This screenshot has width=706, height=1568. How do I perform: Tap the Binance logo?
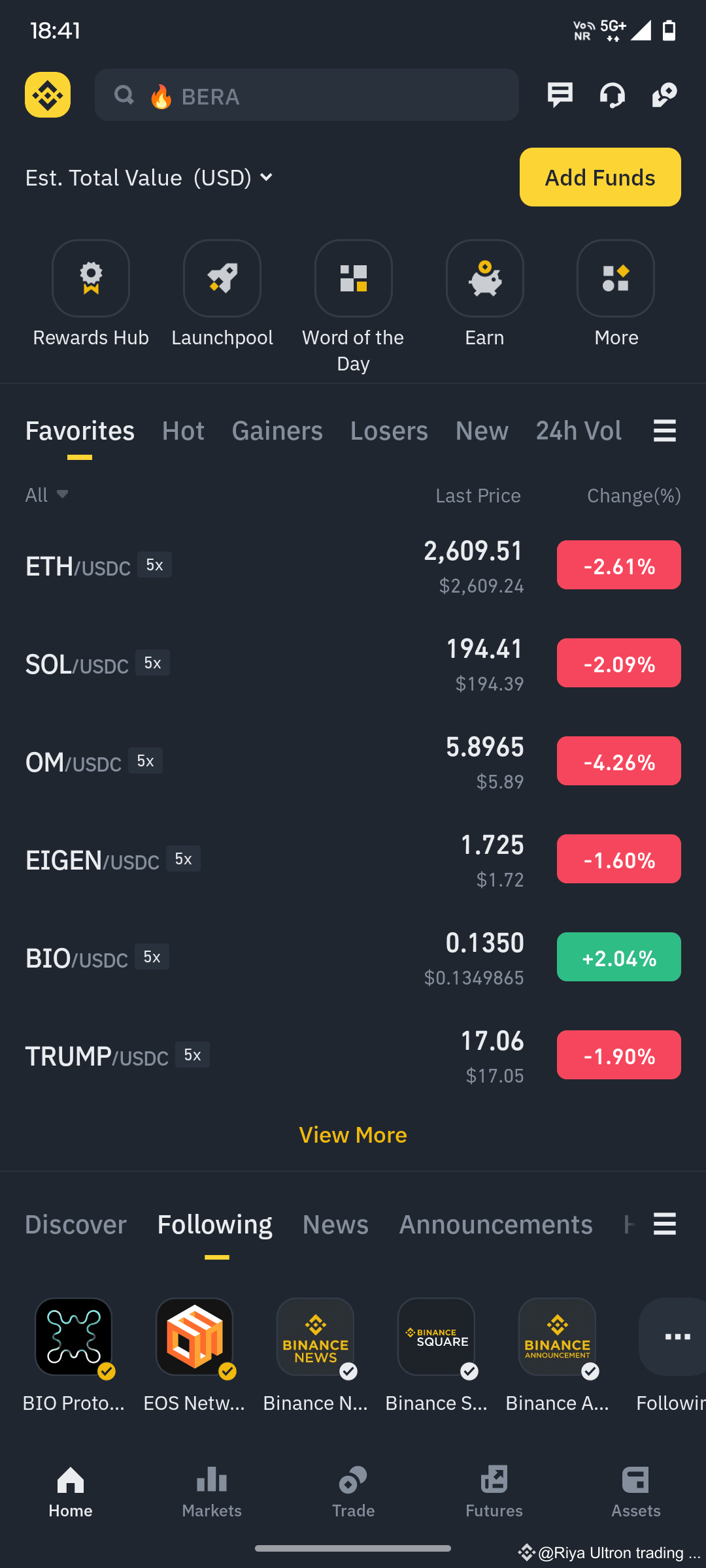coord(46,95)
